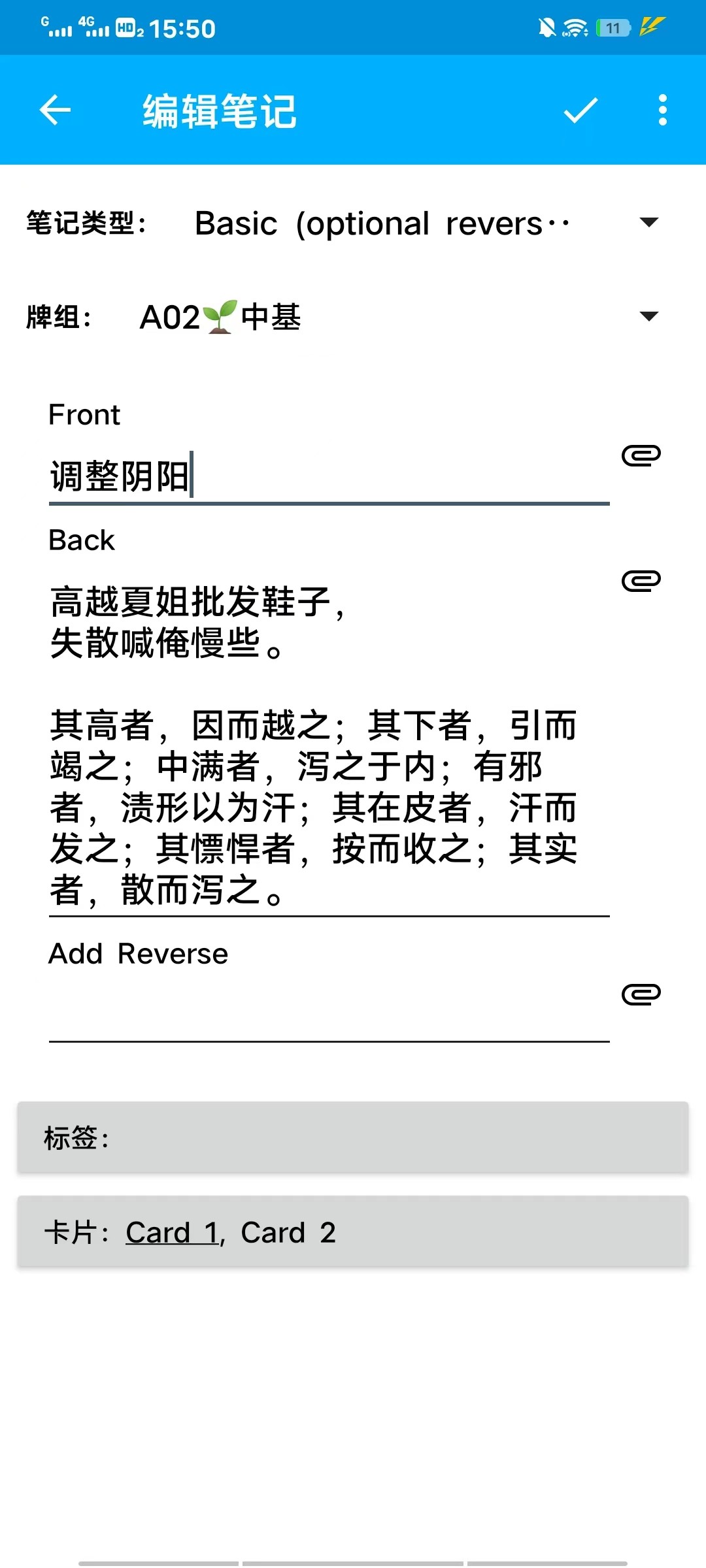
Task: Go back using the arrow icon
Action: click(x=55, y=110)
